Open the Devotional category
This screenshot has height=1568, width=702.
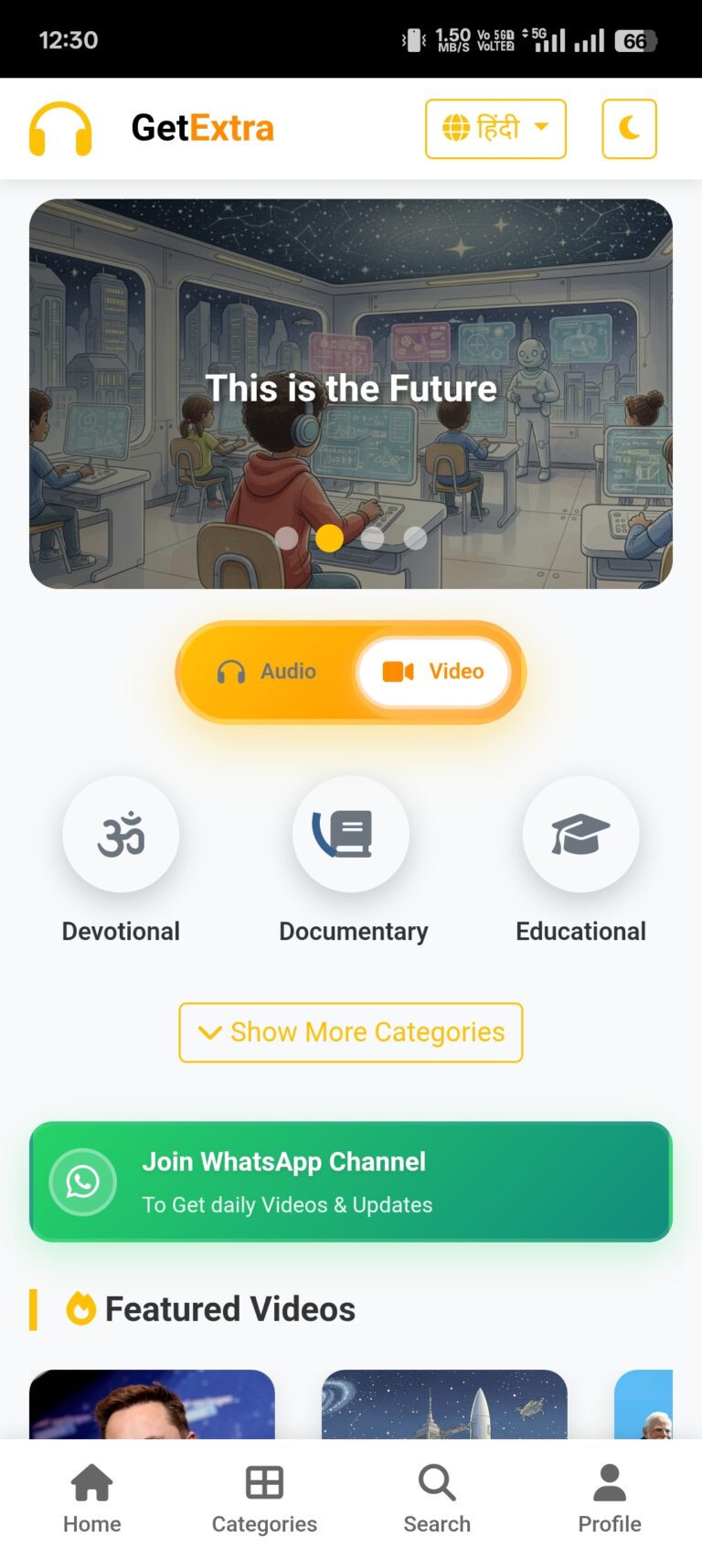[x=121, y=835]
